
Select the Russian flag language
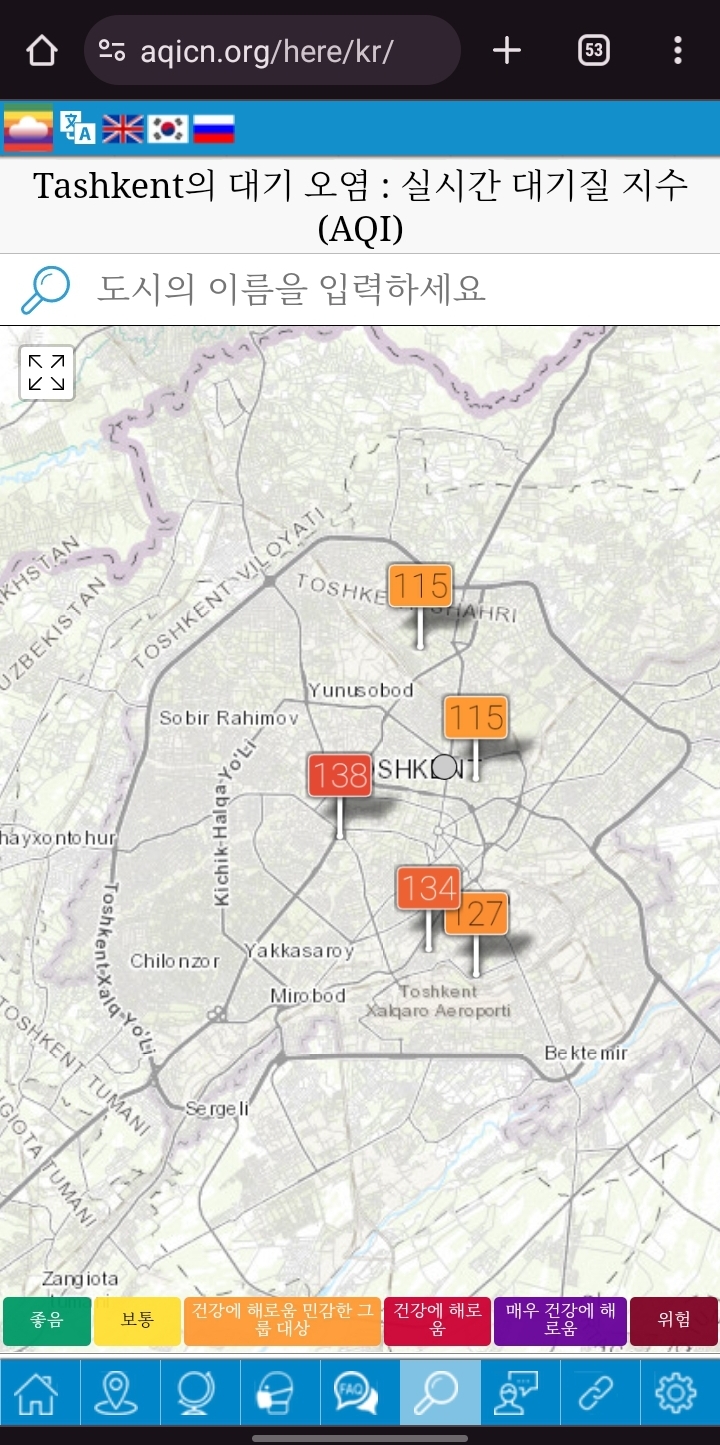coord(213,128)
